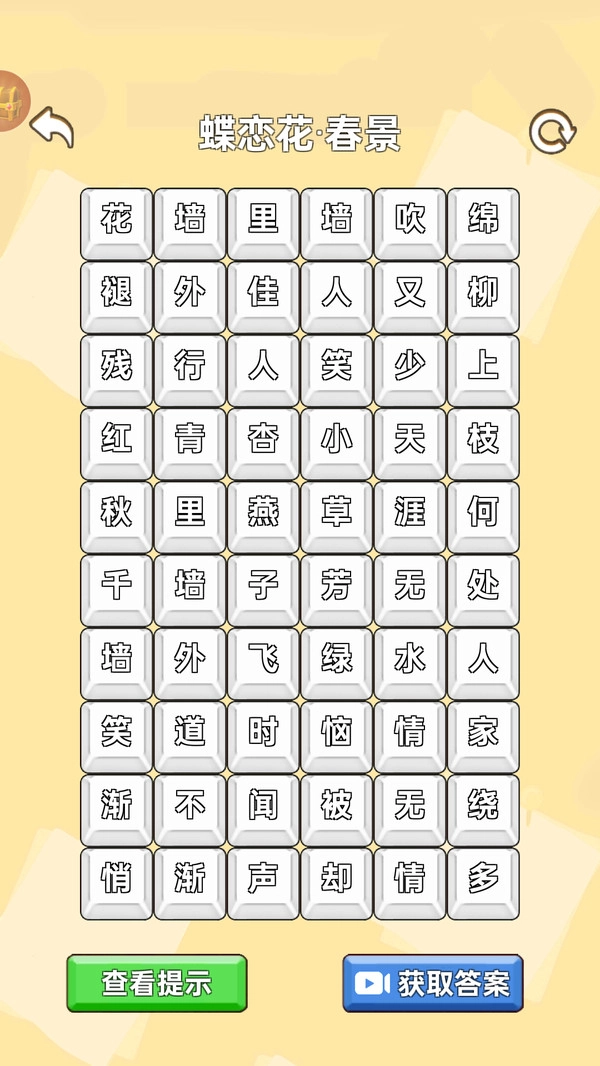Tap the 家 character tile
This screenshot has width=600, height=1066.
point(483,733)
